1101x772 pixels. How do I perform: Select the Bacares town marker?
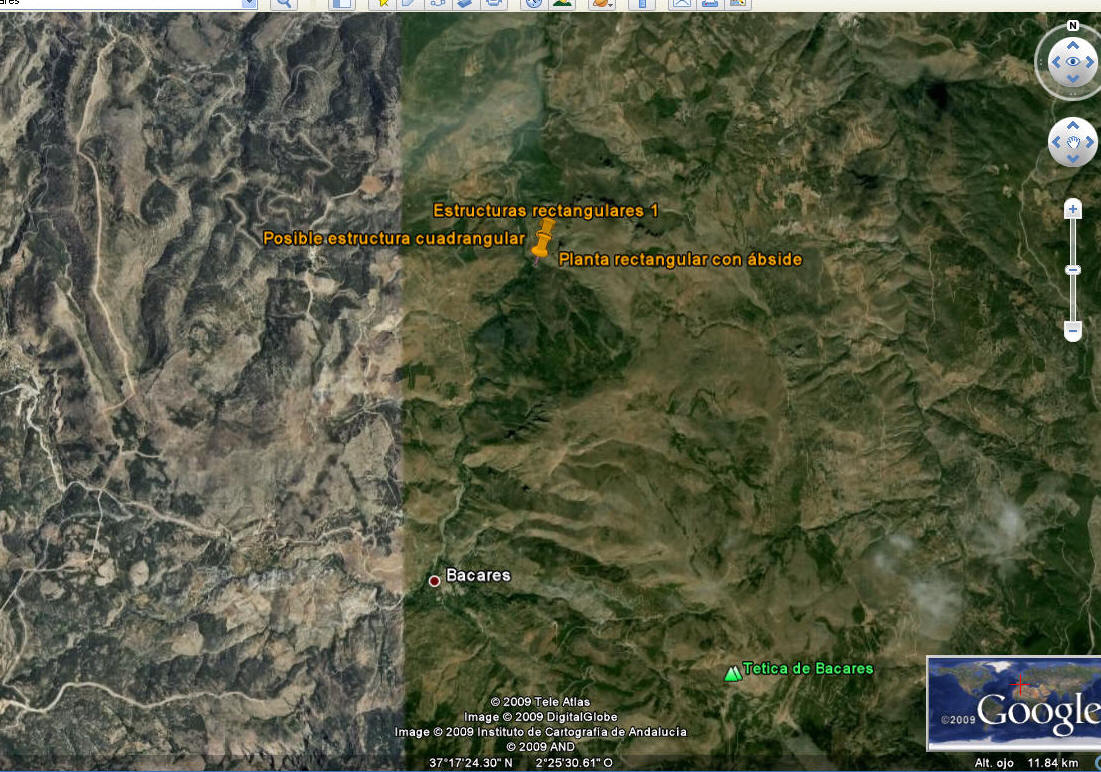click(x=435, y=581)
